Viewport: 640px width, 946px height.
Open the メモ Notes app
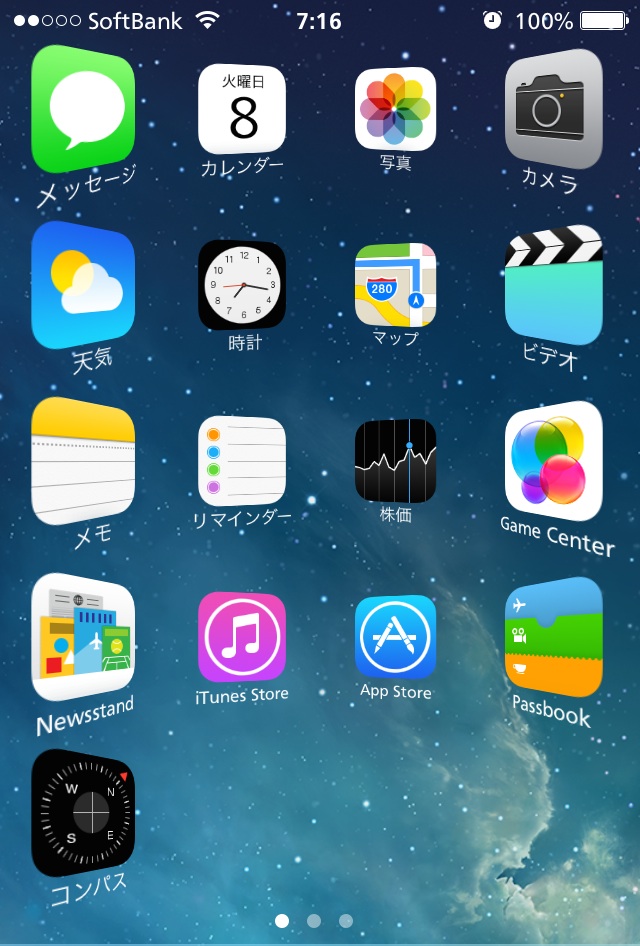coord(83,461)
